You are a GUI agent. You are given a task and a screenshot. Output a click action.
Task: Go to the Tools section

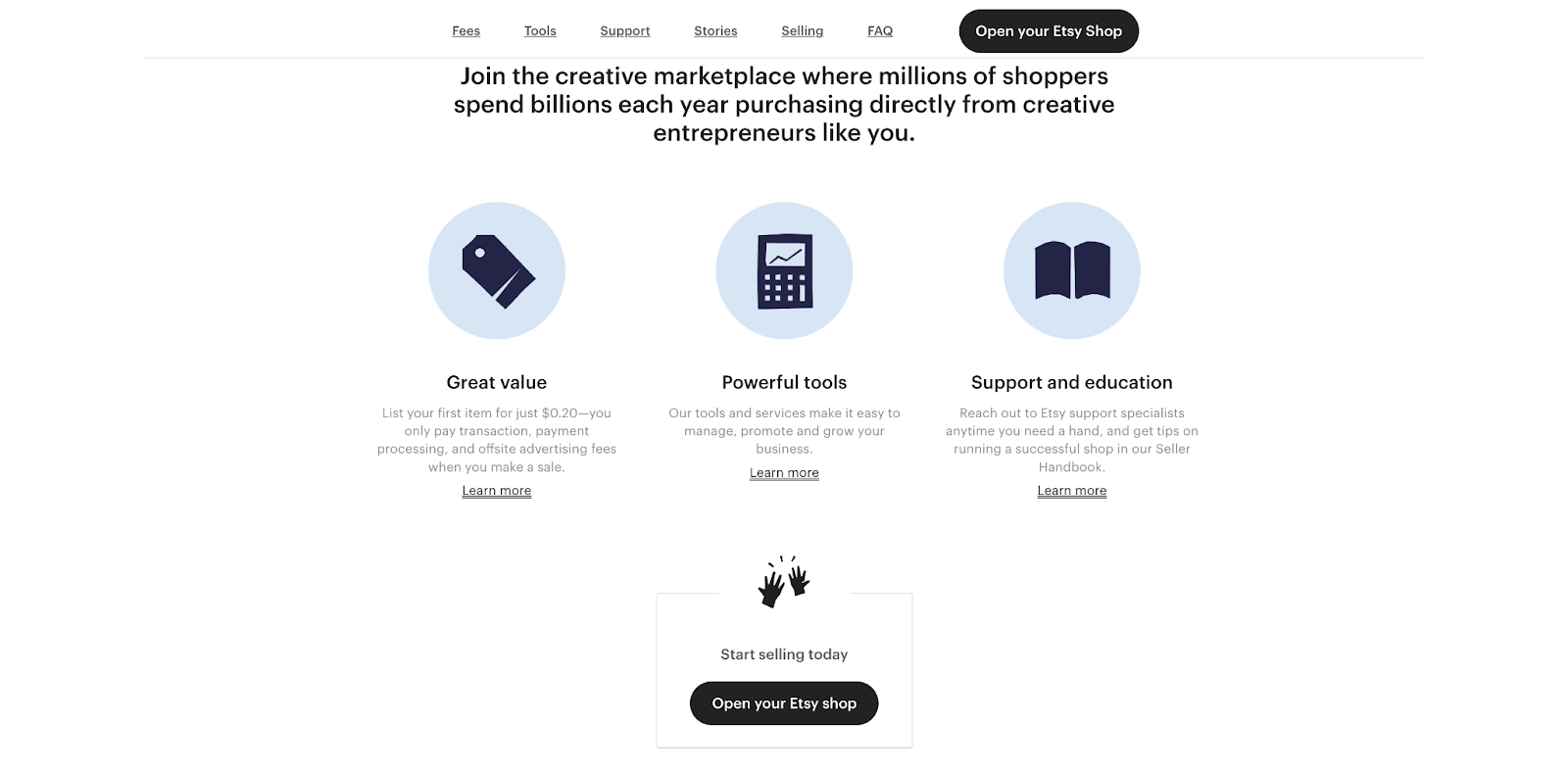pos(540,31)
